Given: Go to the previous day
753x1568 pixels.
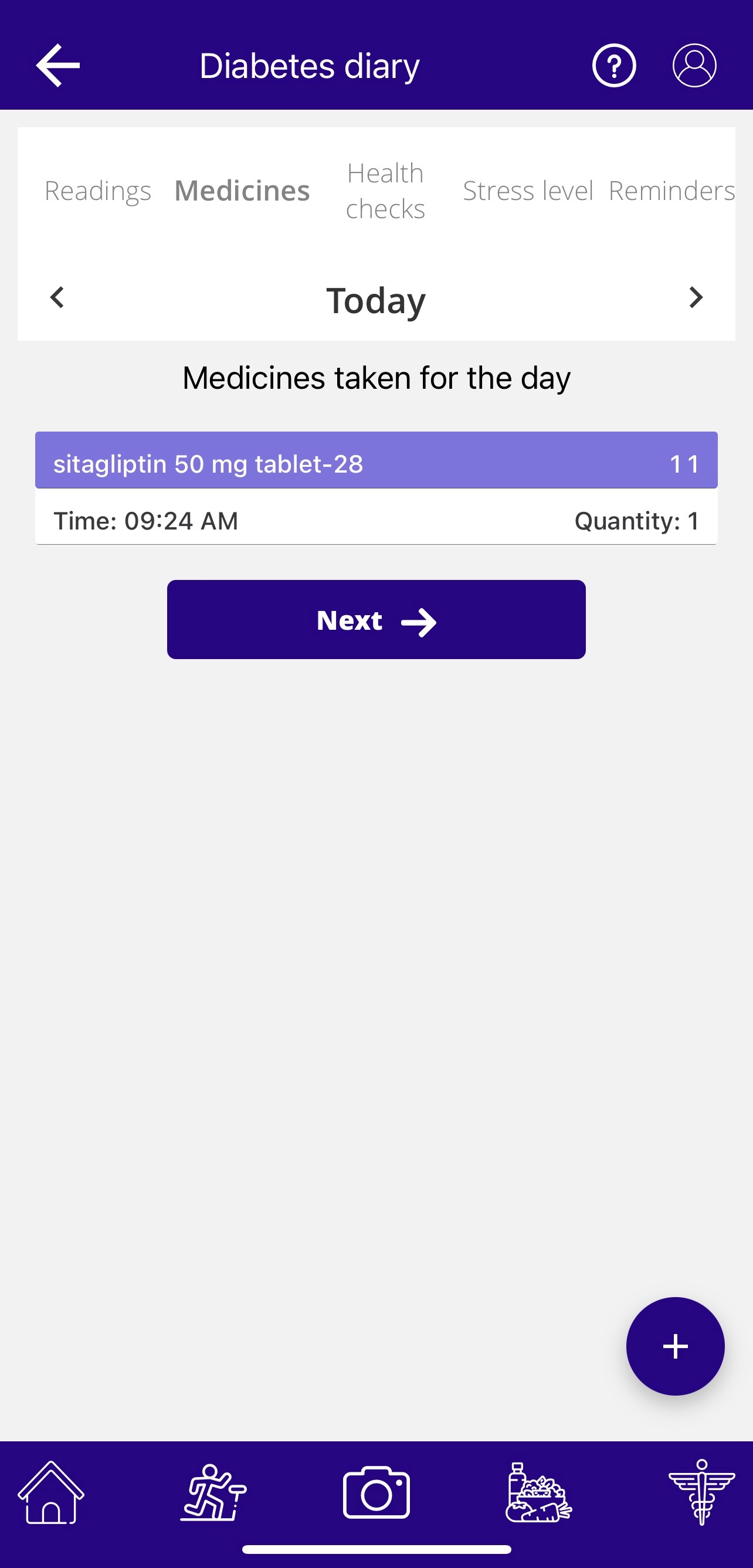Looking at the screenshot, I should tap(57, 298).
